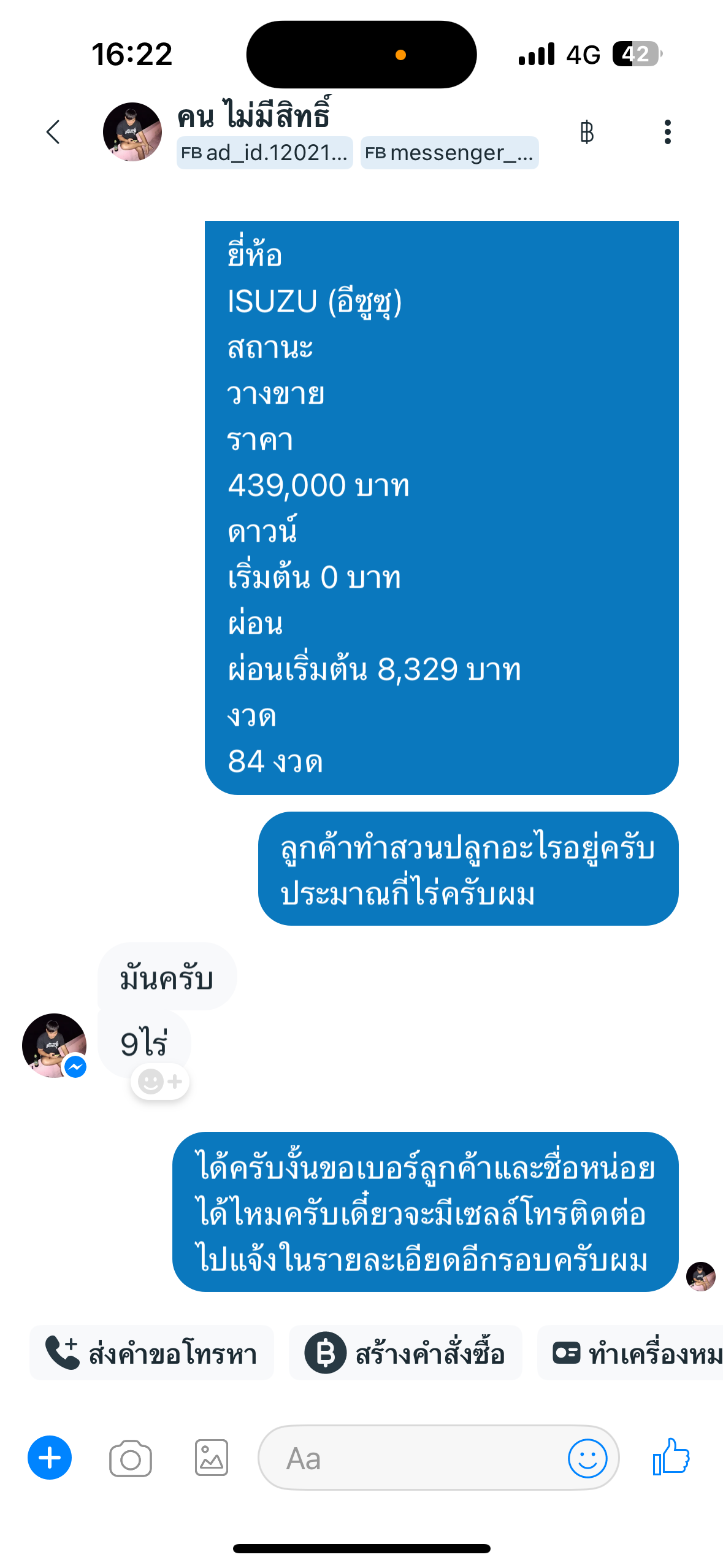Viewport: 723px width, 1568px height.
Task: Open the emoji picker in the message box
Action: [587, 1458]
